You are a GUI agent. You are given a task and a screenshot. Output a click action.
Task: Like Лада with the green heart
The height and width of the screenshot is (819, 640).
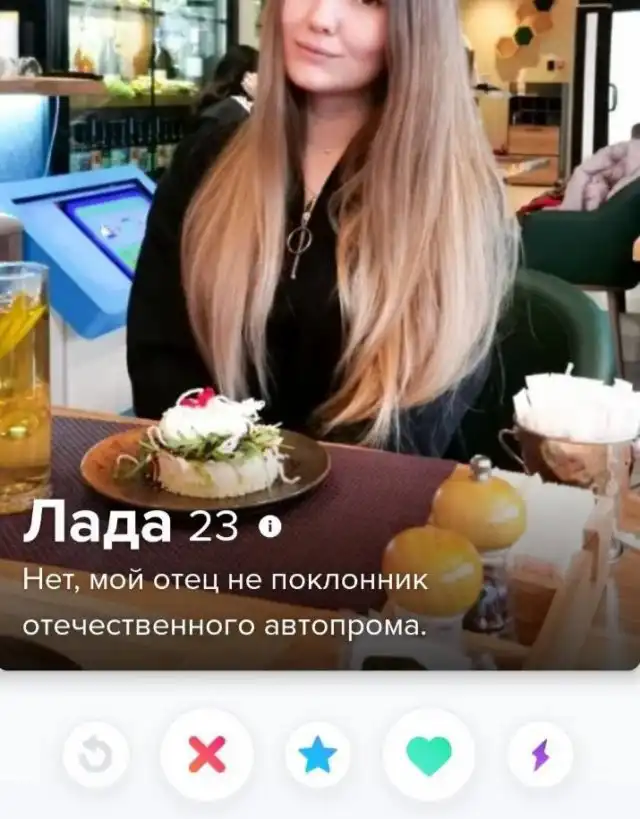click(429, 755)
